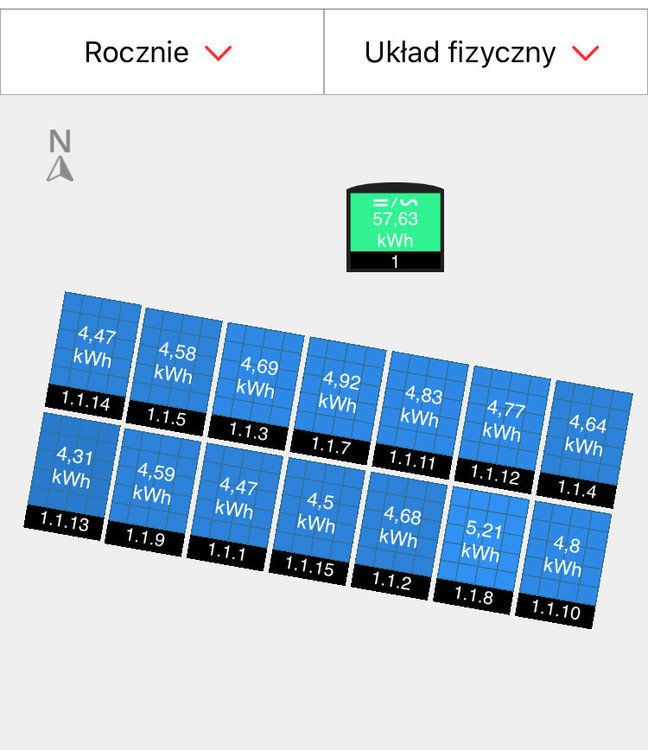Select the inverter showing 57,63 kWh
The height and width of the screenshot is (750, 648).
(394, 229)
